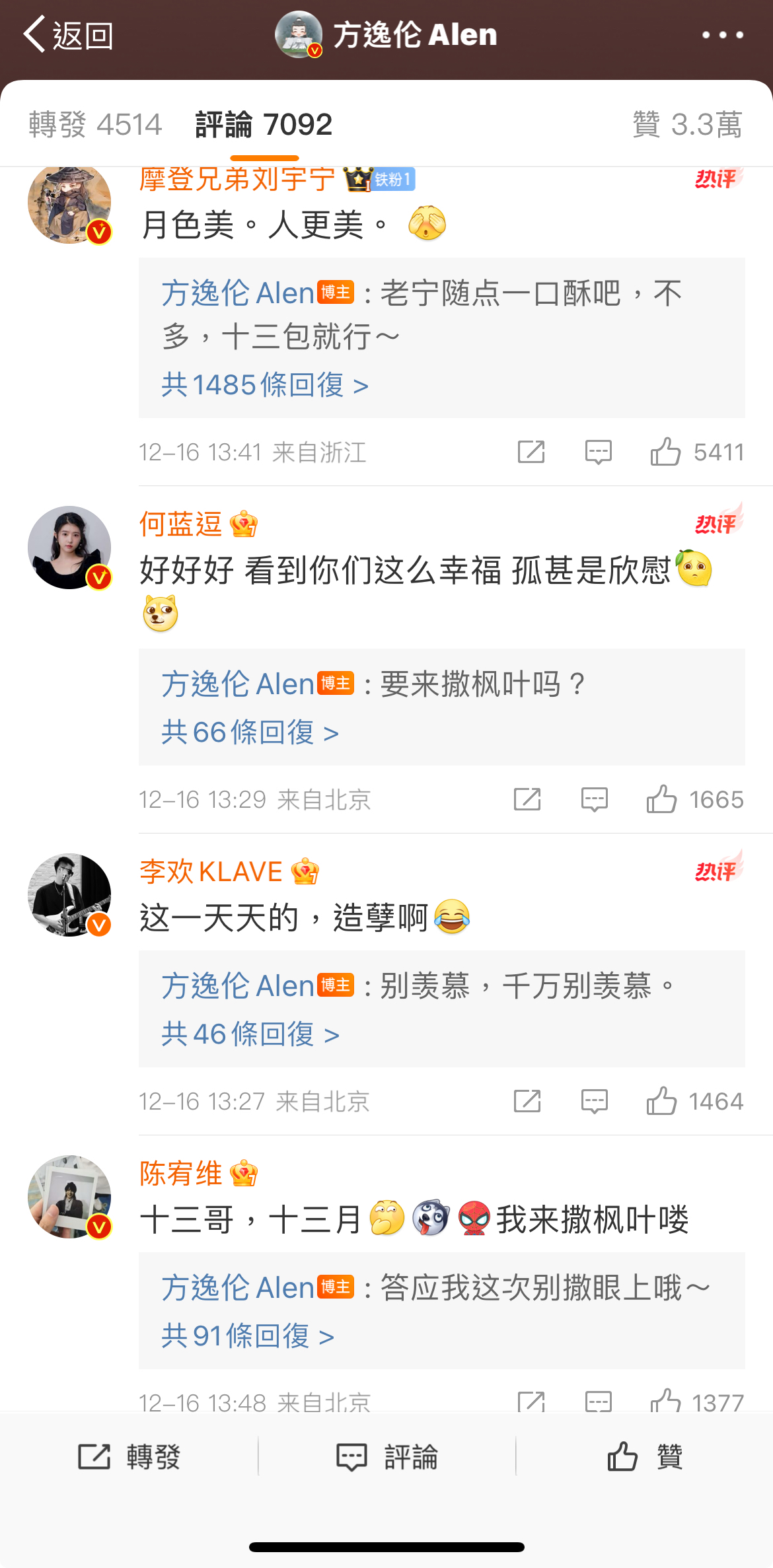This screenshot has width=773, height=1568.
Task: Reply to 李欢KLAVE's comment
Action: click(x=595, y=1102)
